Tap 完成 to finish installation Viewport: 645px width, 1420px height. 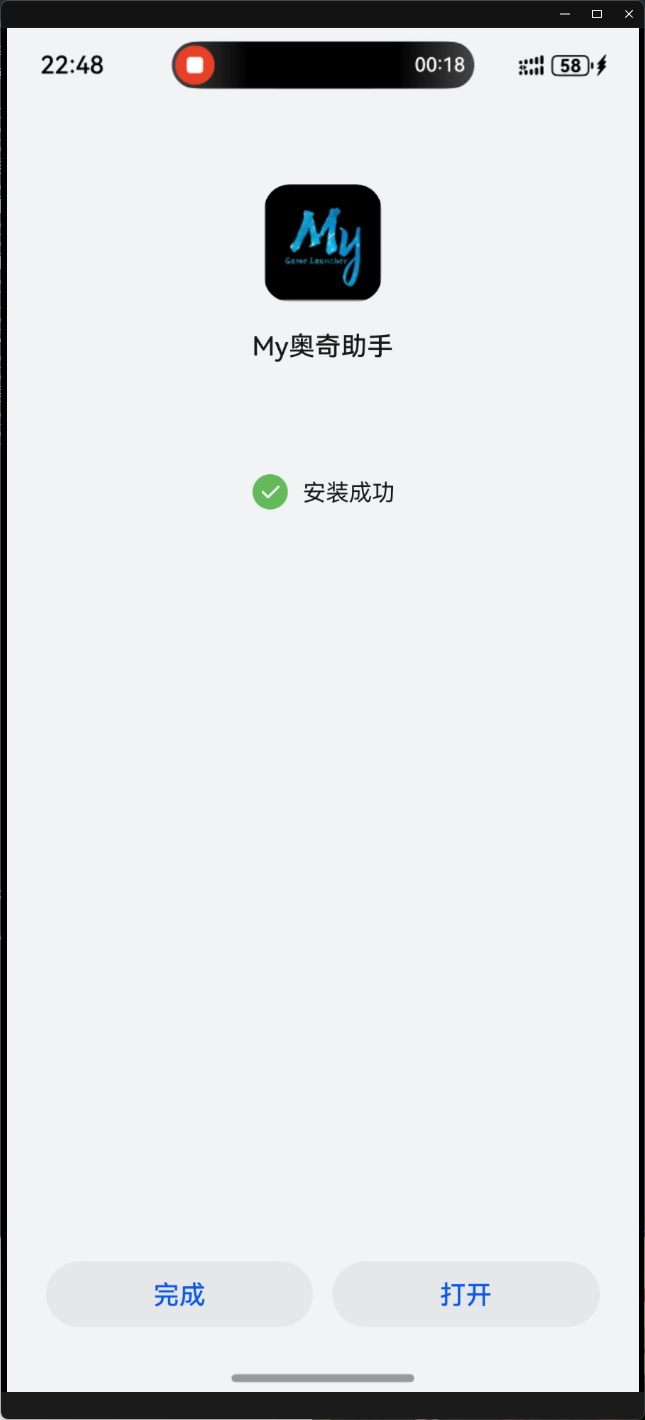click(179, 1294)
